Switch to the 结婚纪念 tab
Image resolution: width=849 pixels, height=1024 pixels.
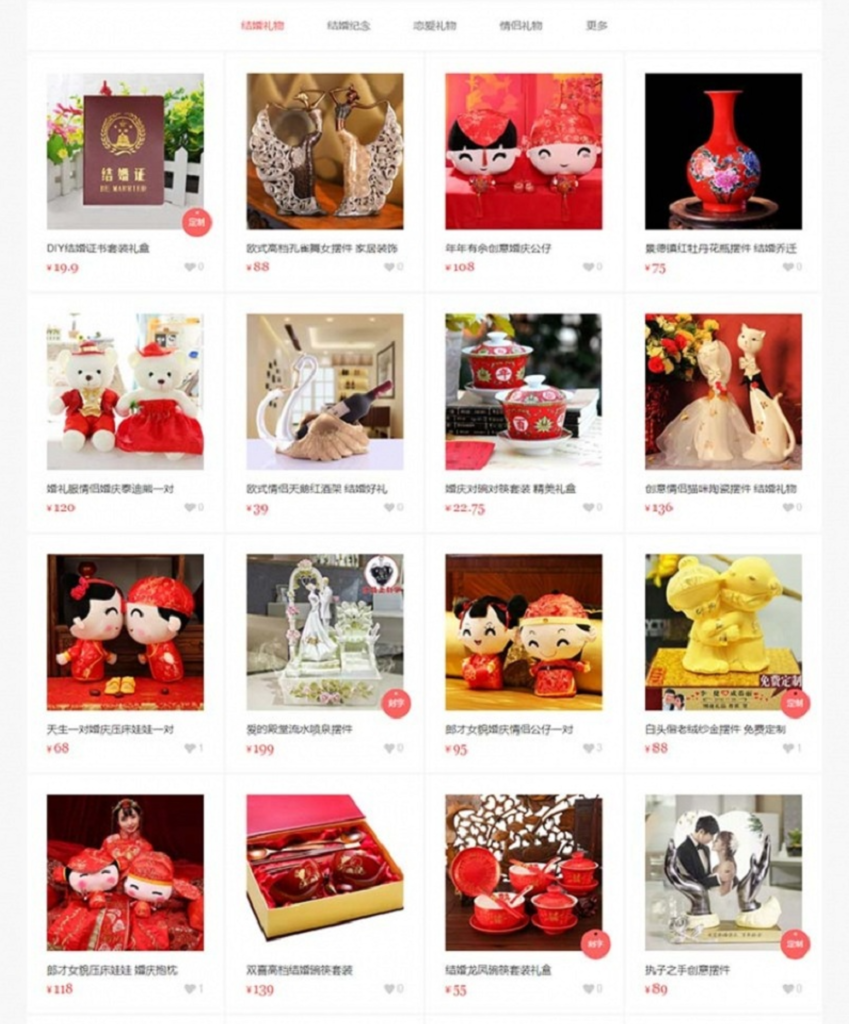[x=348, y=25]
